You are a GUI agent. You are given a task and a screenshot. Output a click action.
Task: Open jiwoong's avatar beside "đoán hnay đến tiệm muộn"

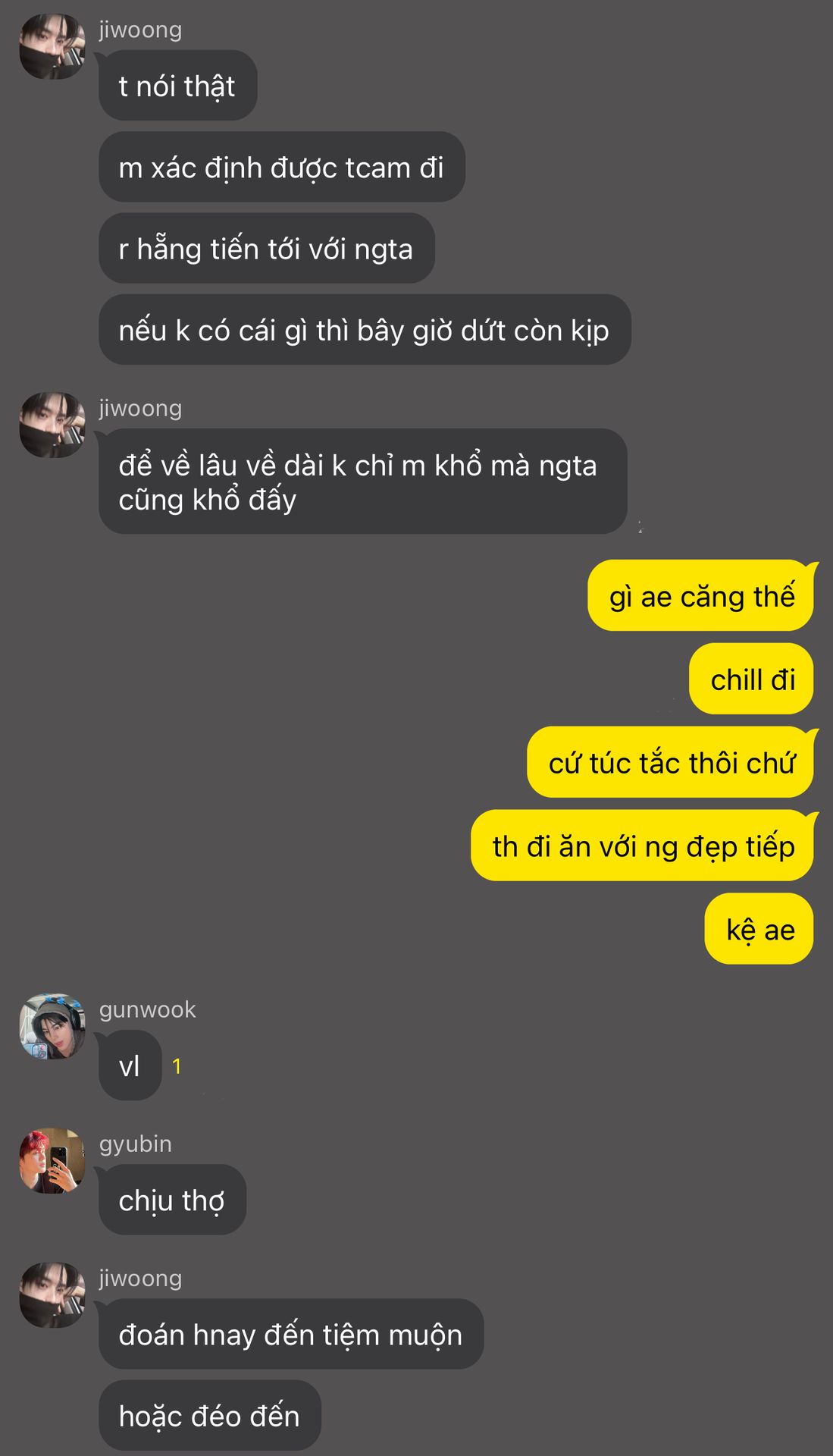[x=52, y=1294]
